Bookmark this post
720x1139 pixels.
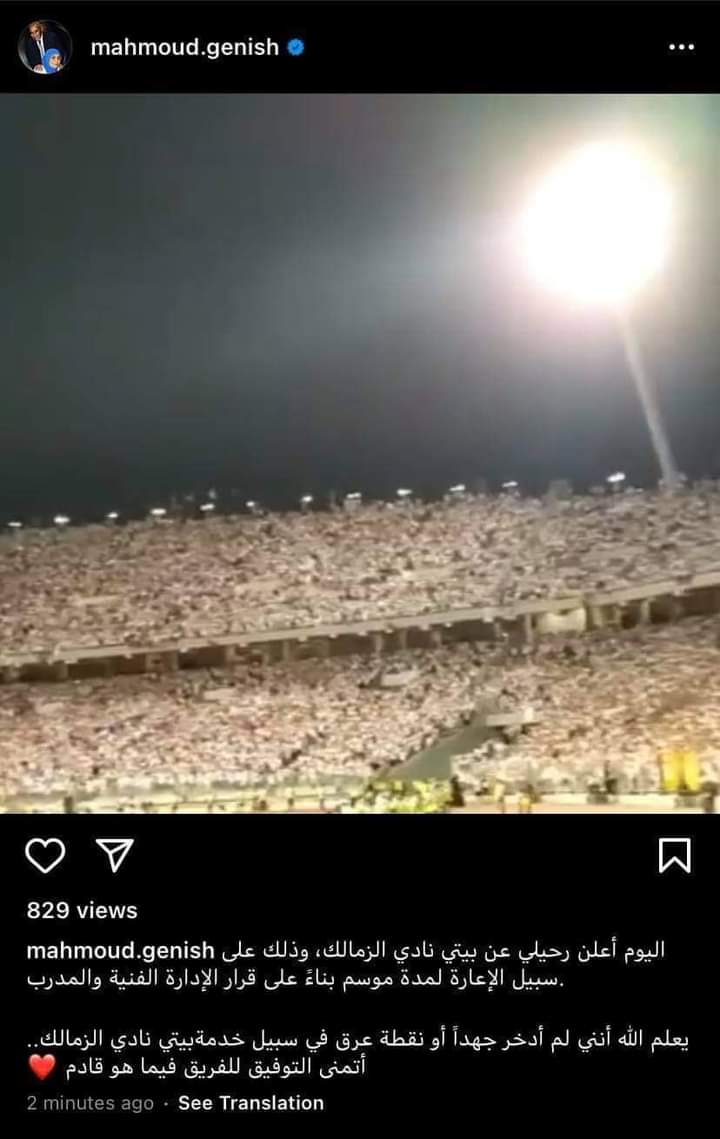pos(674,855)
